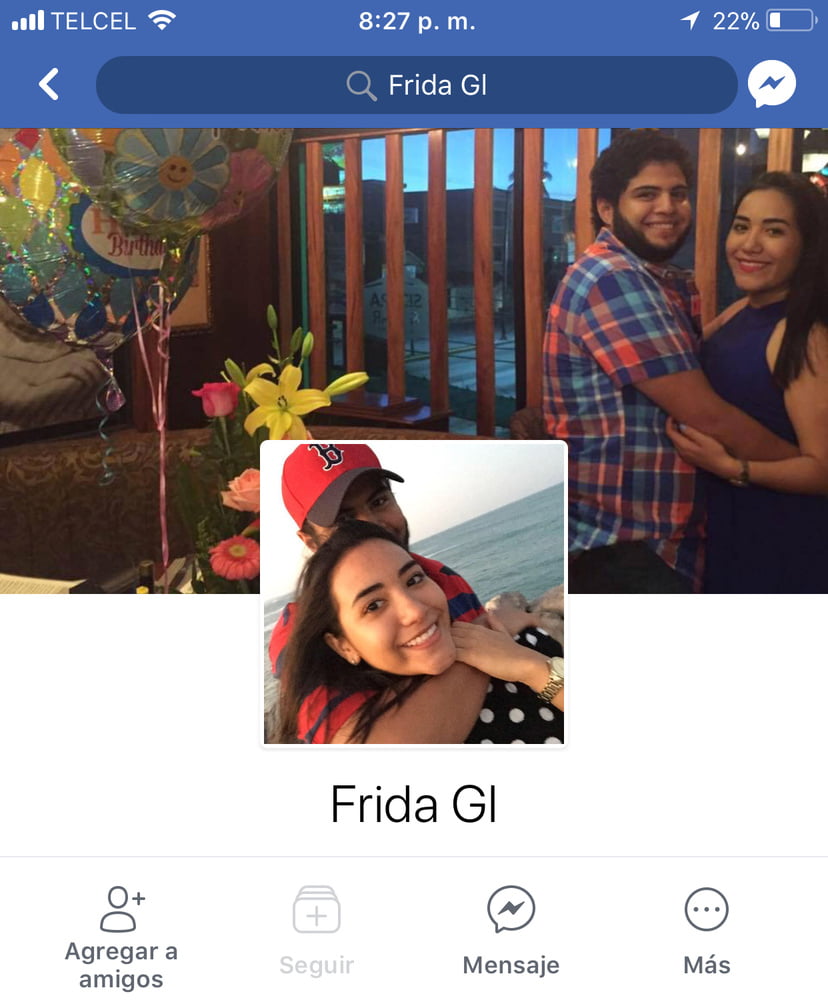
Task: Tap the search field showing Frida Gl
Action: tap(416, 85)
